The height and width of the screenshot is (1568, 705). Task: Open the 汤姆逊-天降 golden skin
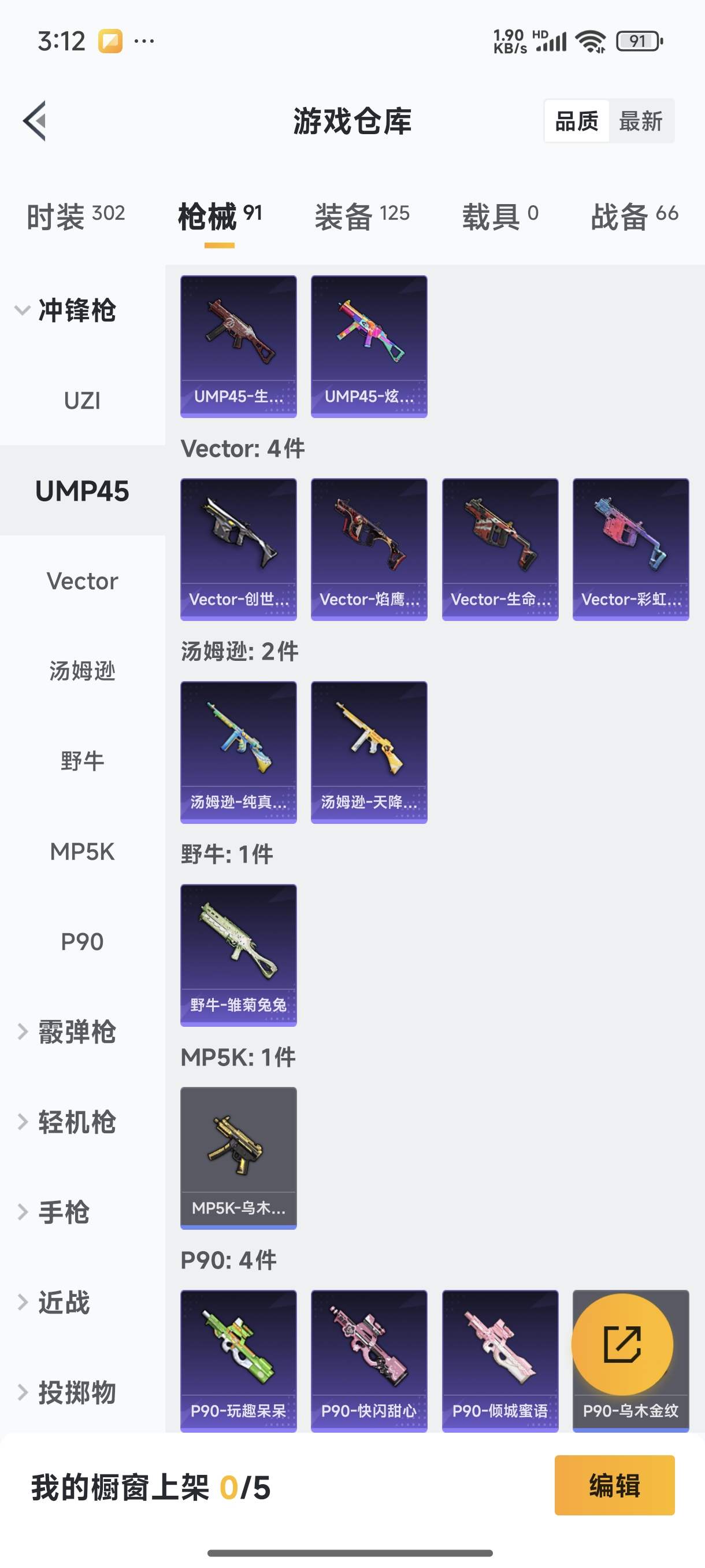point(369,751)
